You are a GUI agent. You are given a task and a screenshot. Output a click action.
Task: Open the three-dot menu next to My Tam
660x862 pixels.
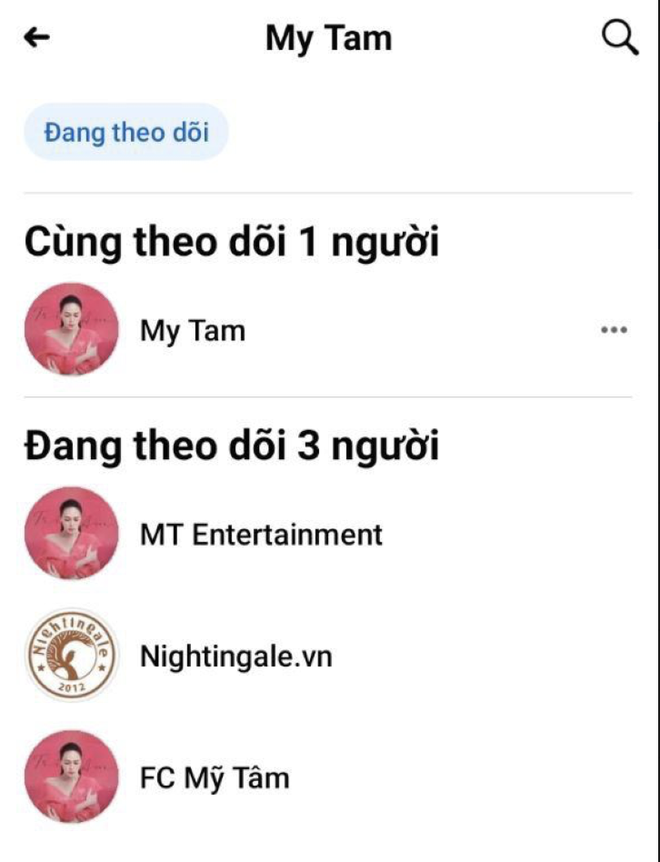[x=613, y=330]
